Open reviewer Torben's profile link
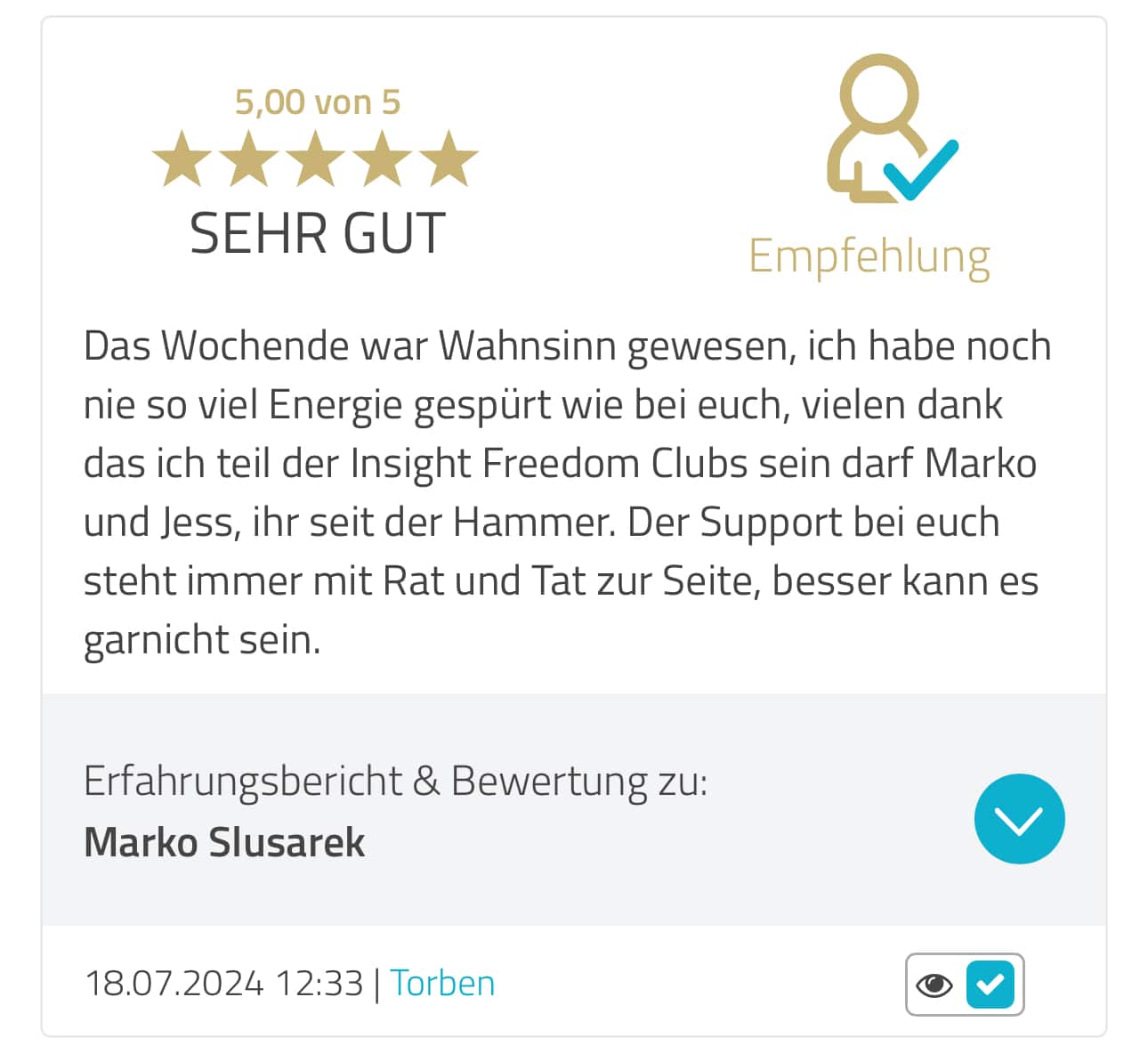This screenshot has height=1062, width=1148. click(x=442, y=984)
